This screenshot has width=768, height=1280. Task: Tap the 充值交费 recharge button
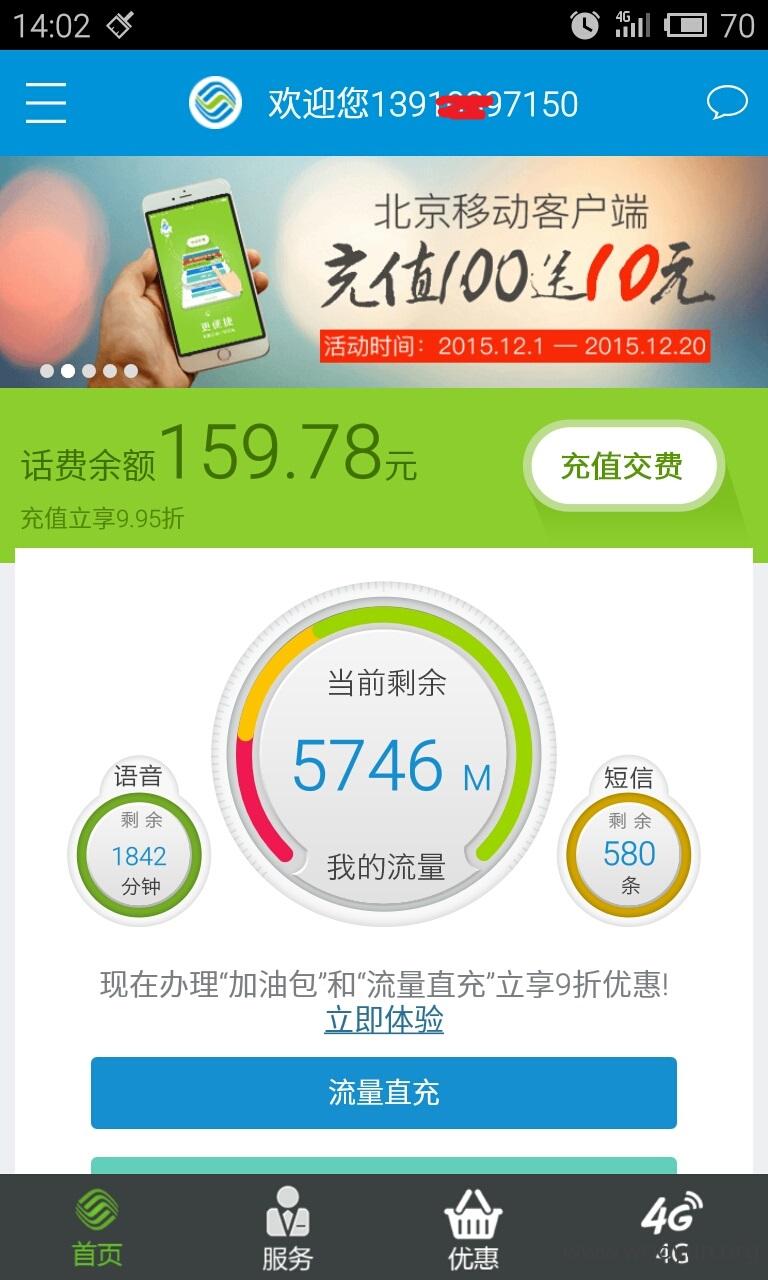click(622, 466)
